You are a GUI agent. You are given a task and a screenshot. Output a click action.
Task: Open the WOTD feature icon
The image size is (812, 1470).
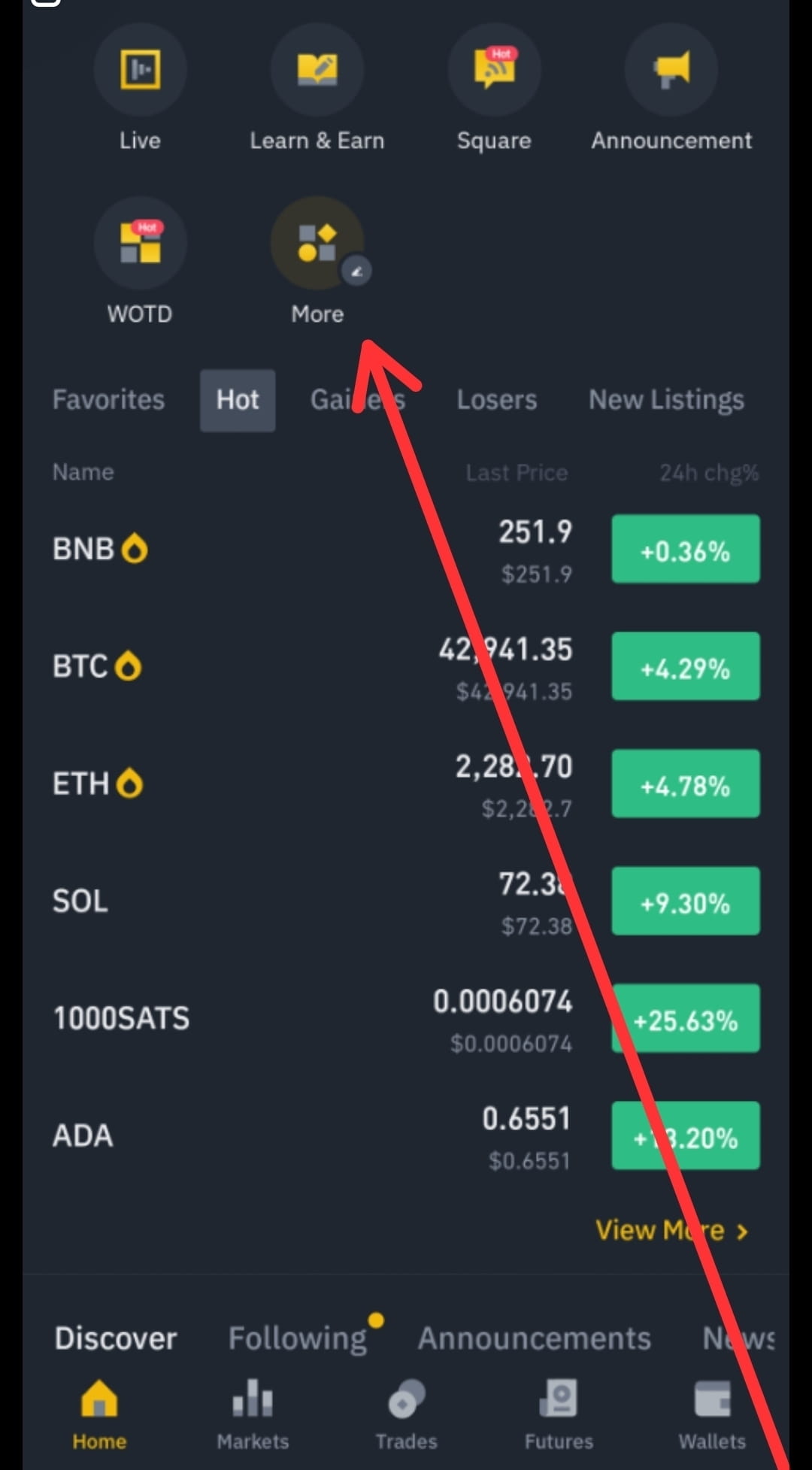pyautogui.click(x=140, y=243)
